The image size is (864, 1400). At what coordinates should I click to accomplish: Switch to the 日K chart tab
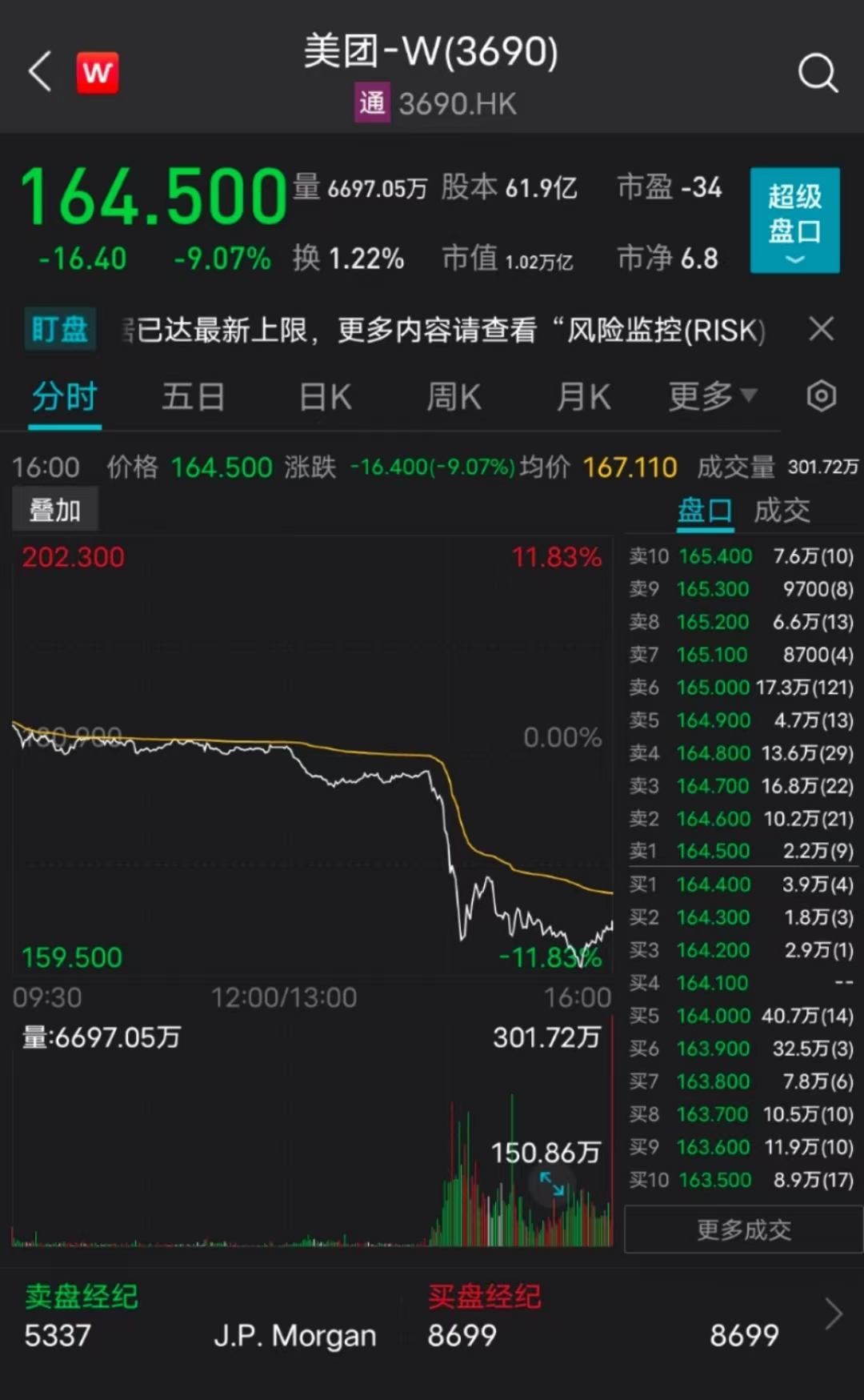(x=325, y=397)
